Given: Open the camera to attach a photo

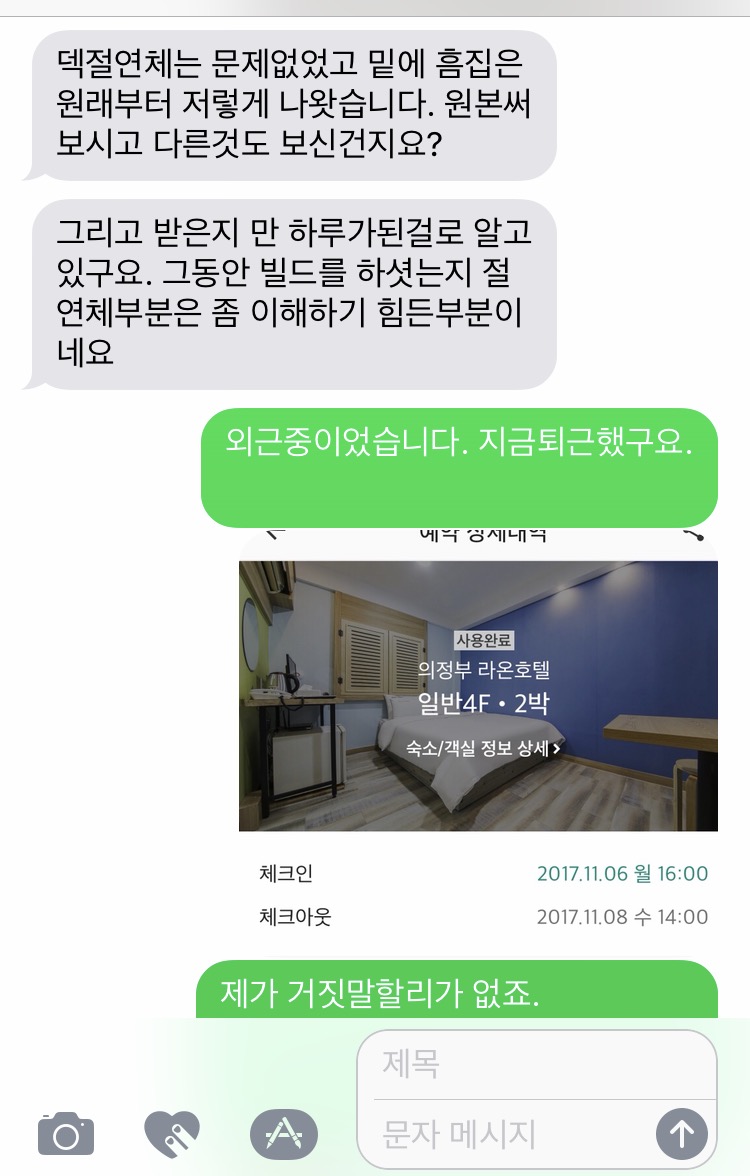Looking at the screenshot, I should (66, 1133).
